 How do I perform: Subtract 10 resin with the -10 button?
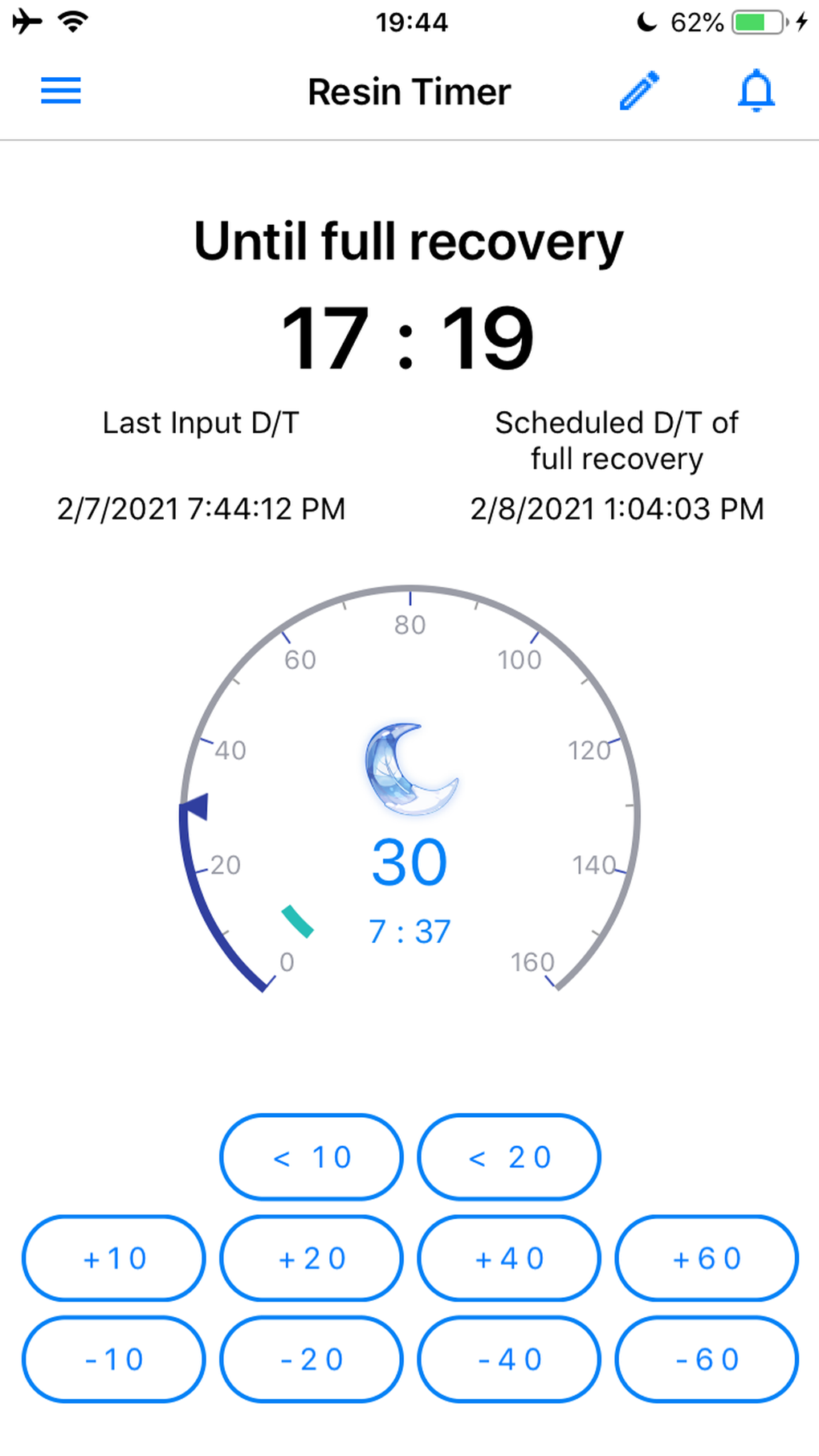(112, 1359)
